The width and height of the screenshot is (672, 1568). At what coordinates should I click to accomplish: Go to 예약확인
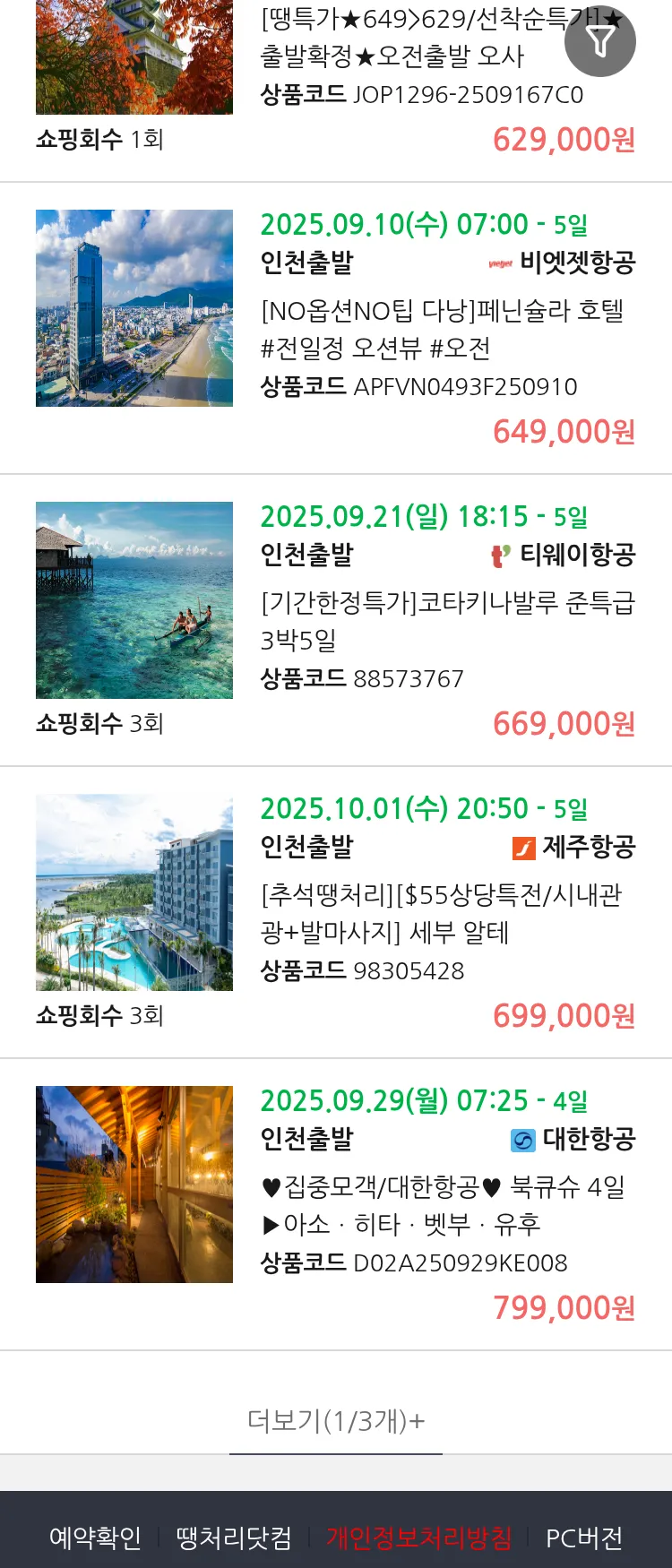95,1538
